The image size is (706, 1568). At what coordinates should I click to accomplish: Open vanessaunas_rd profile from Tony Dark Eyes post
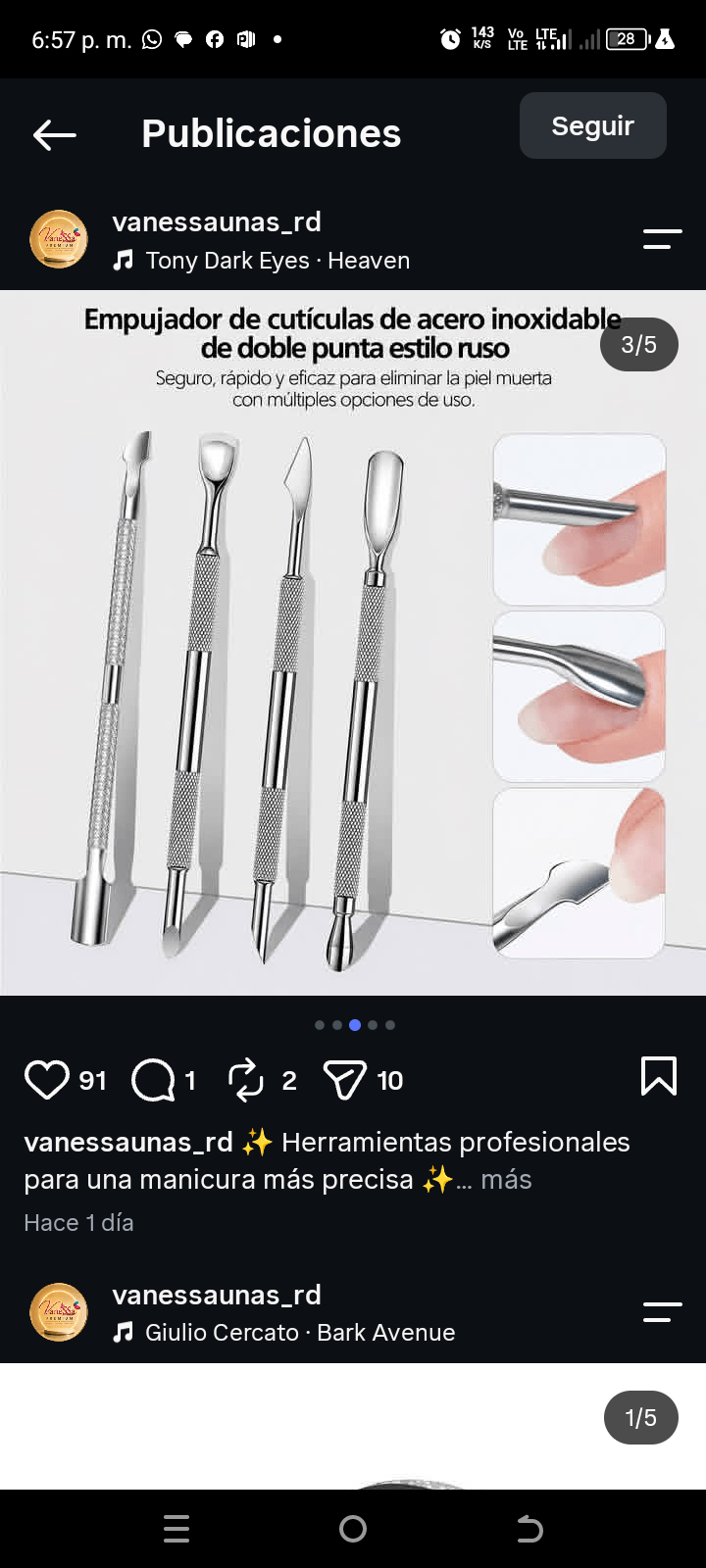point(217,221)
